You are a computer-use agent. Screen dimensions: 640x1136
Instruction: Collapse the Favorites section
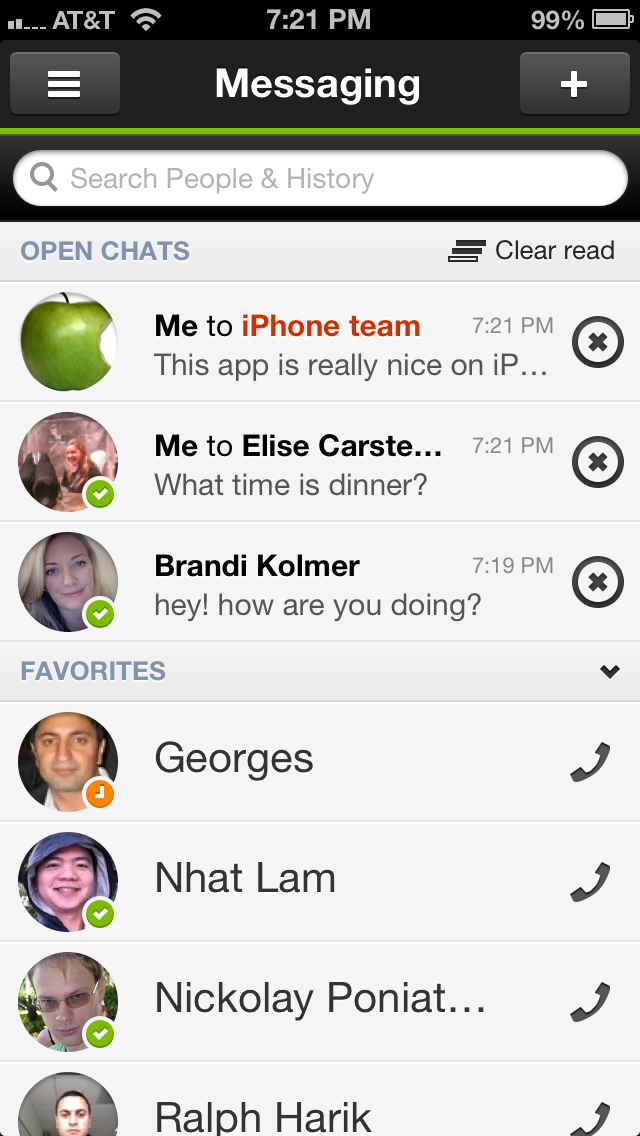click(x=609, y=671)
